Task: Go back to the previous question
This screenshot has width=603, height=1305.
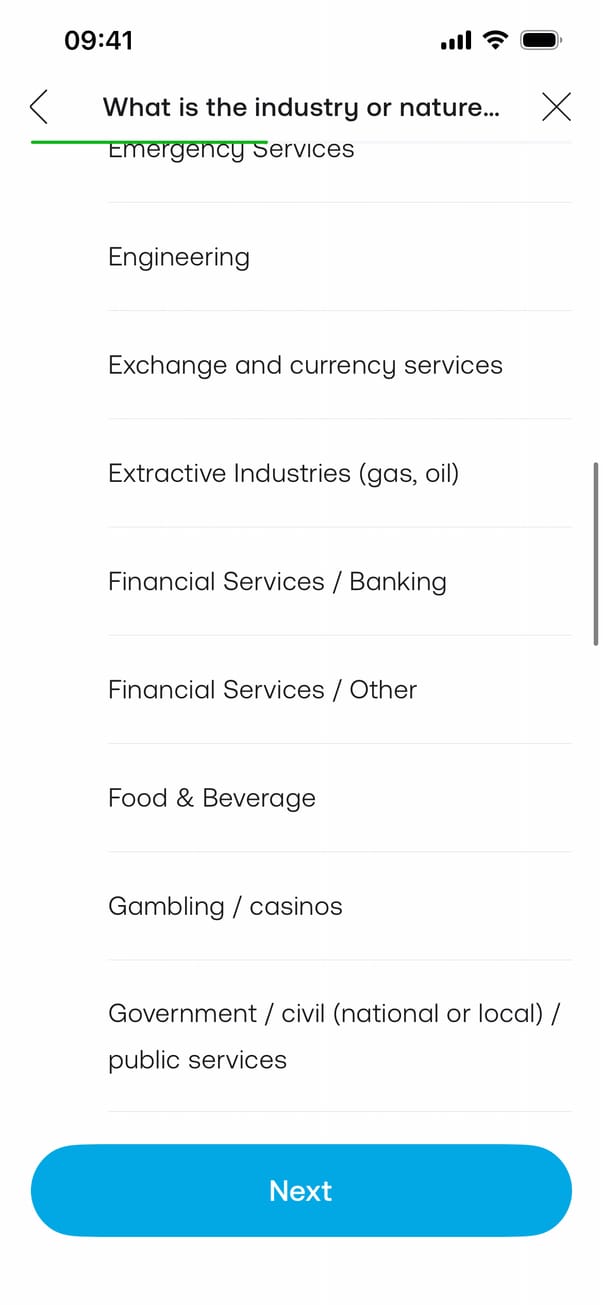Action: tap(39, 106)
